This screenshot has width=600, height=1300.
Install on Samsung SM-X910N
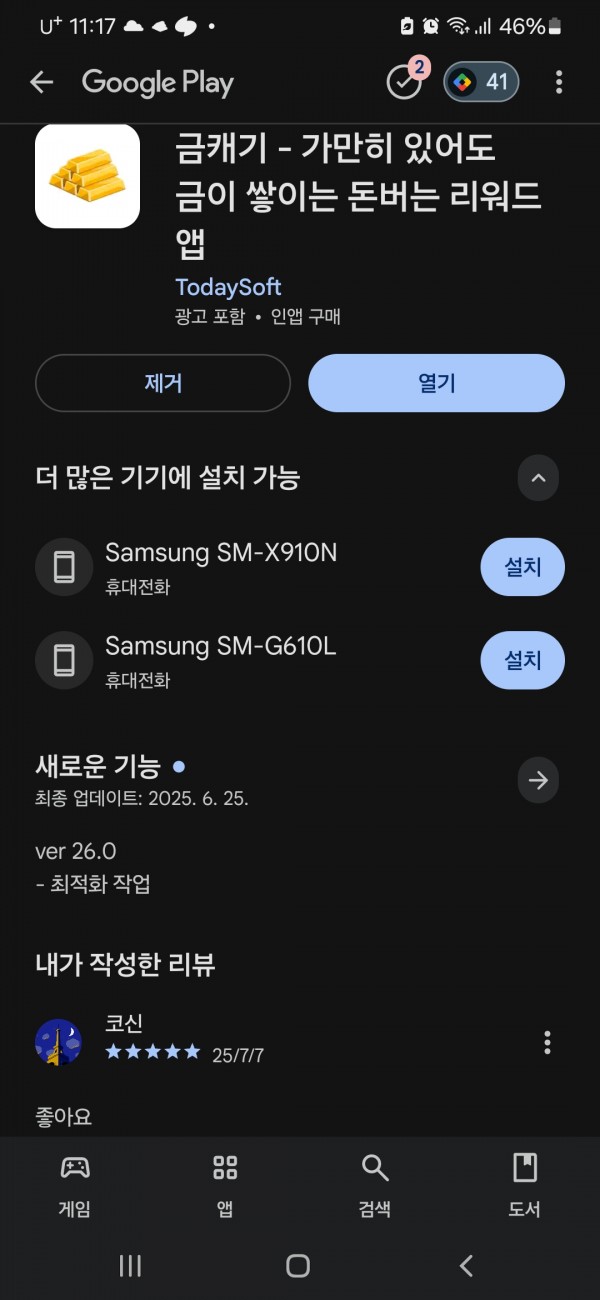522,567
